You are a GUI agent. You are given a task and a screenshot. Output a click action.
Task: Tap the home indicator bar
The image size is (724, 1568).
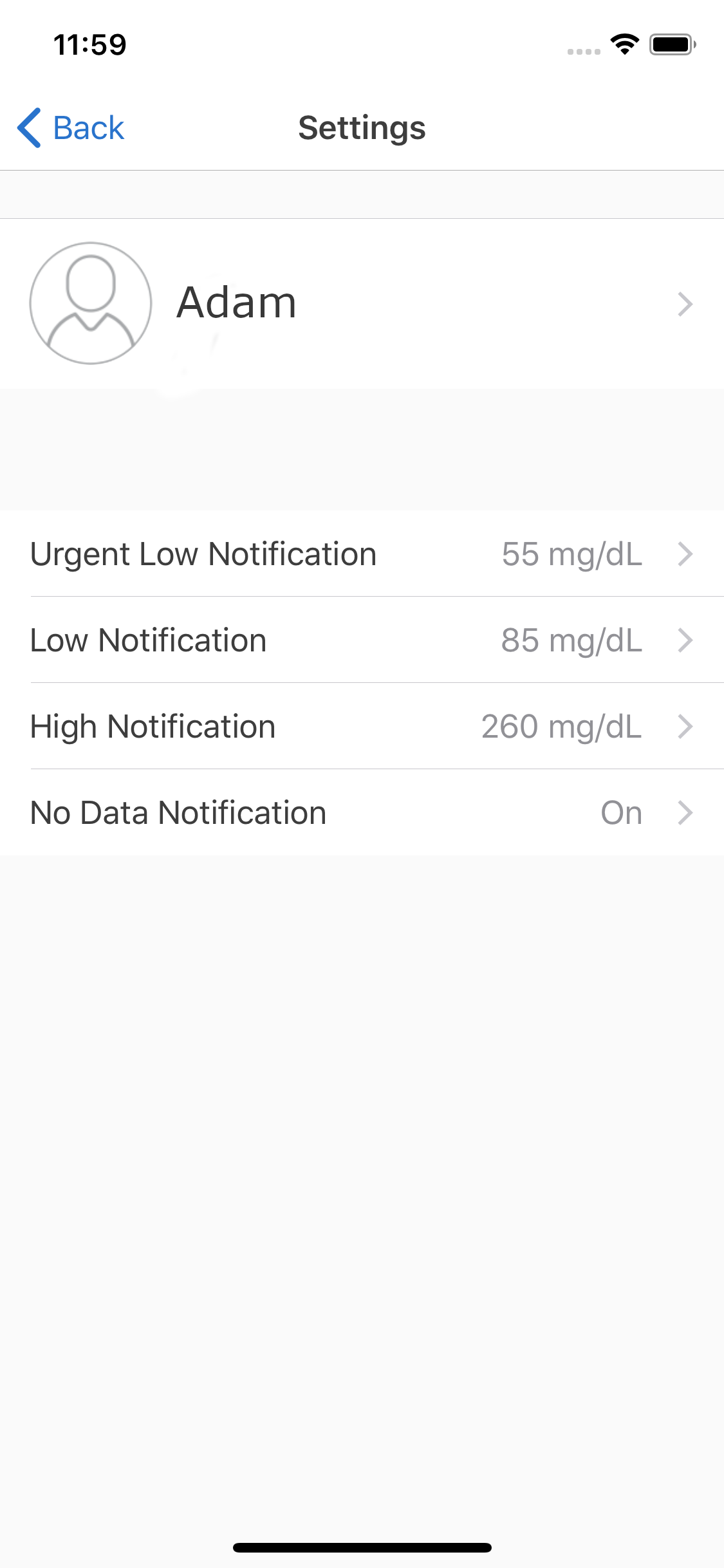click(x=362, y=1547)
